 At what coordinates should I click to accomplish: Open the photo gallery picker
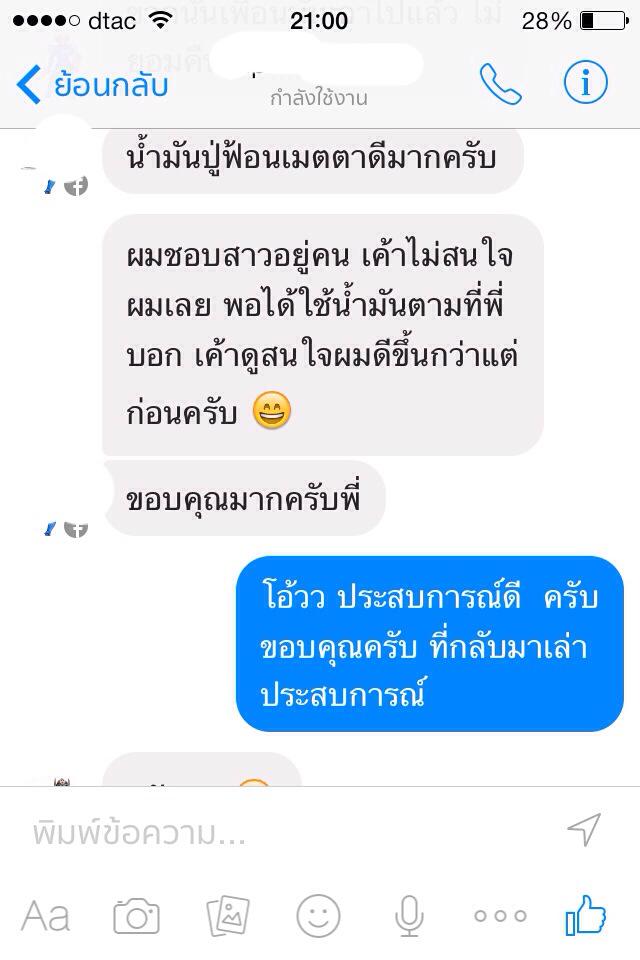pyautogui.click(x=228, y=915)
